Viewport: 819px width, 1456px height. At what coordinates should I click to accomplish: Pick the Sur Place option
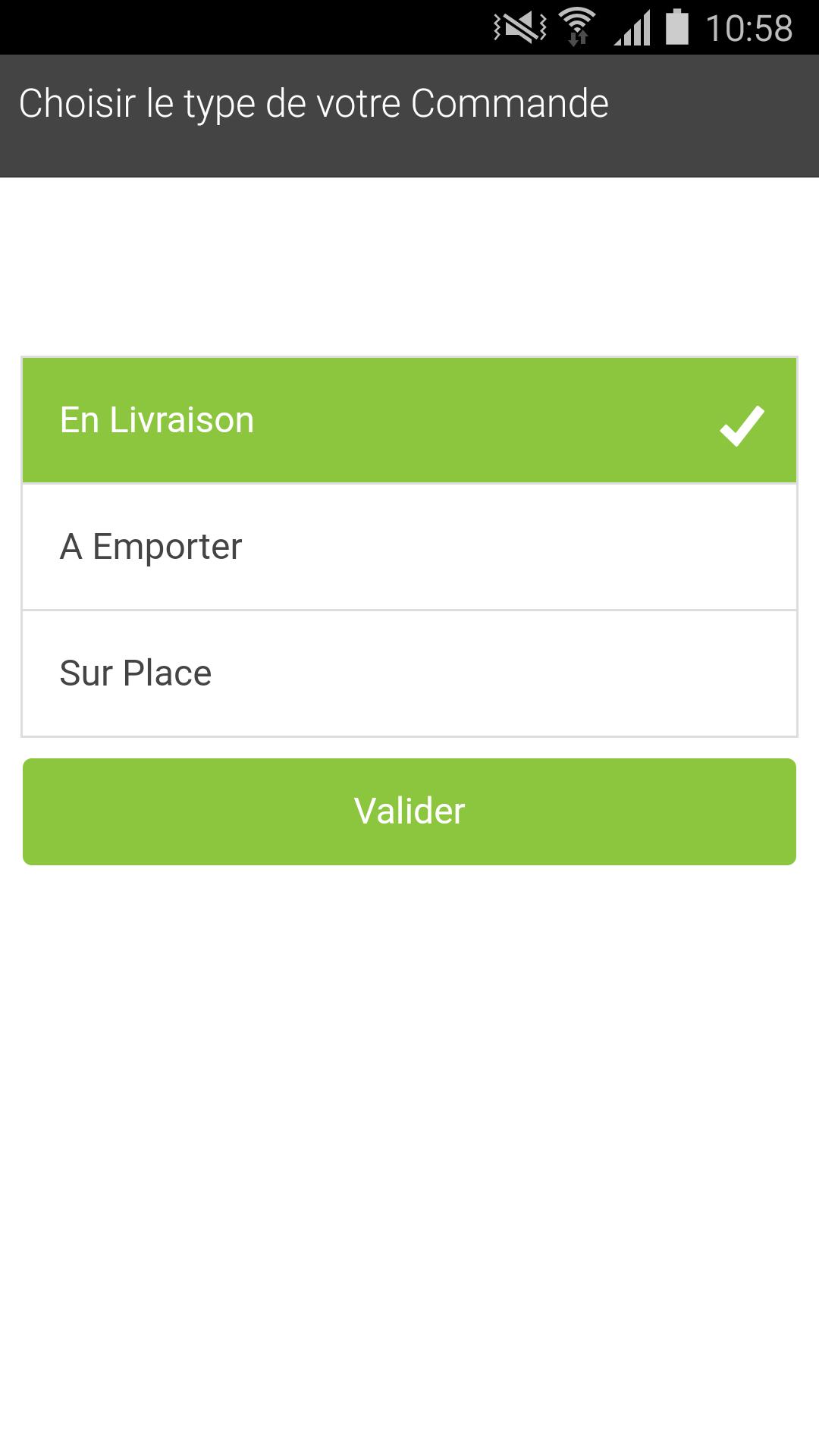pos(409,673)
